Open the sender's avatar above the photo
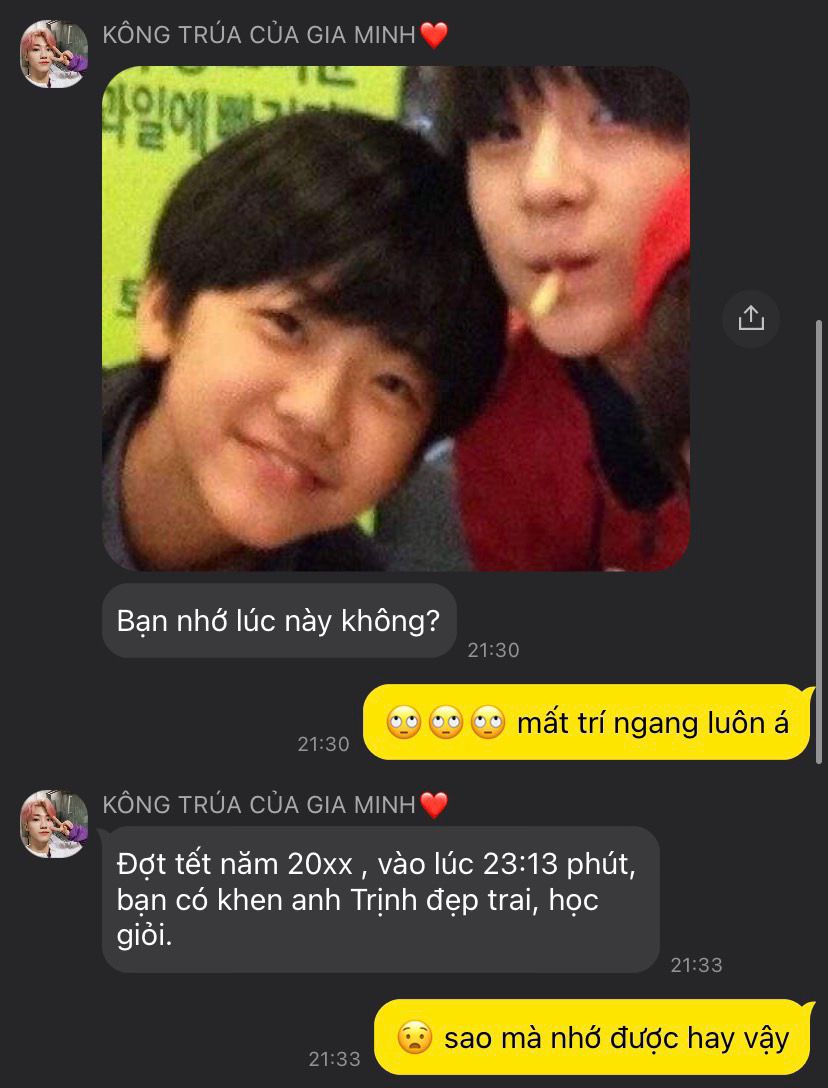The width and height of the screenshot is (828, 1088). [x=54, y=54]
